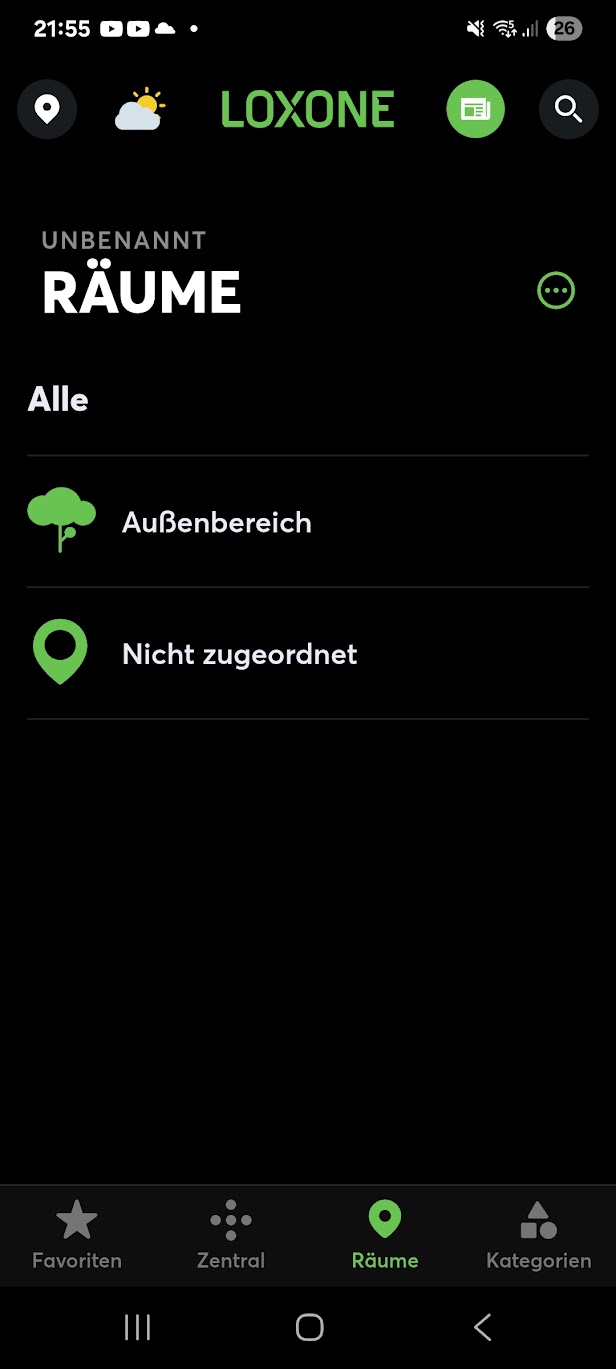Open the green news feed icon
This screenshot has height=1369, width=616.
click(476, 109)
